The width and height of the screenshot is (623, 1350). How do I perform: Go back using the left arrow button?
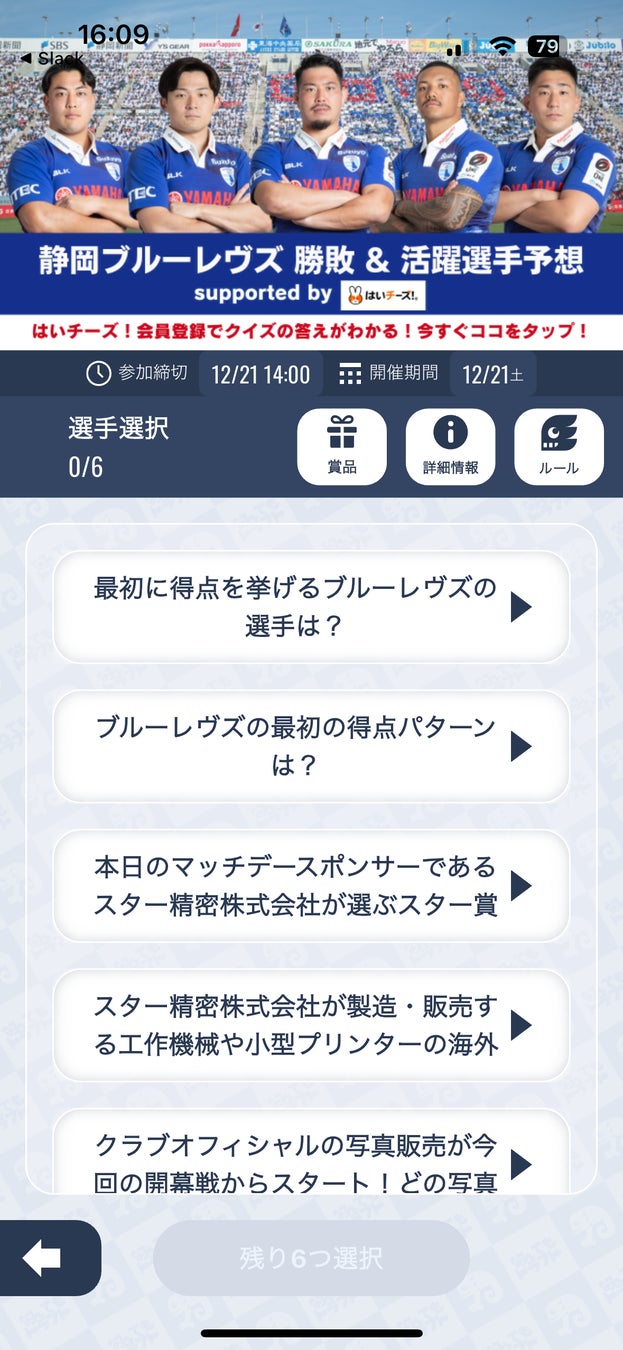(x=45, y=1258)
